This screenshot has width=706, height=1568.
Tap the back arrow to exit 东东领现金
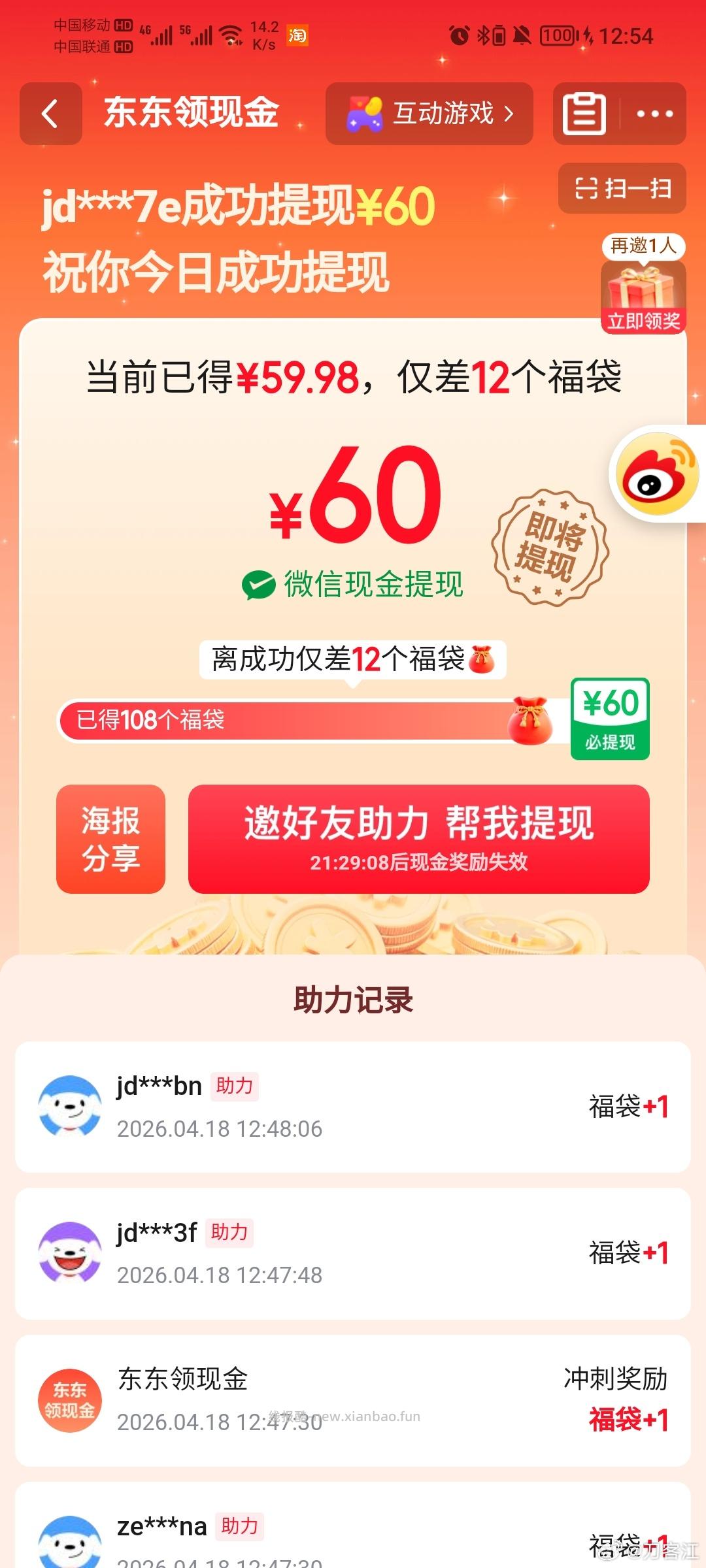coord(50,112)
